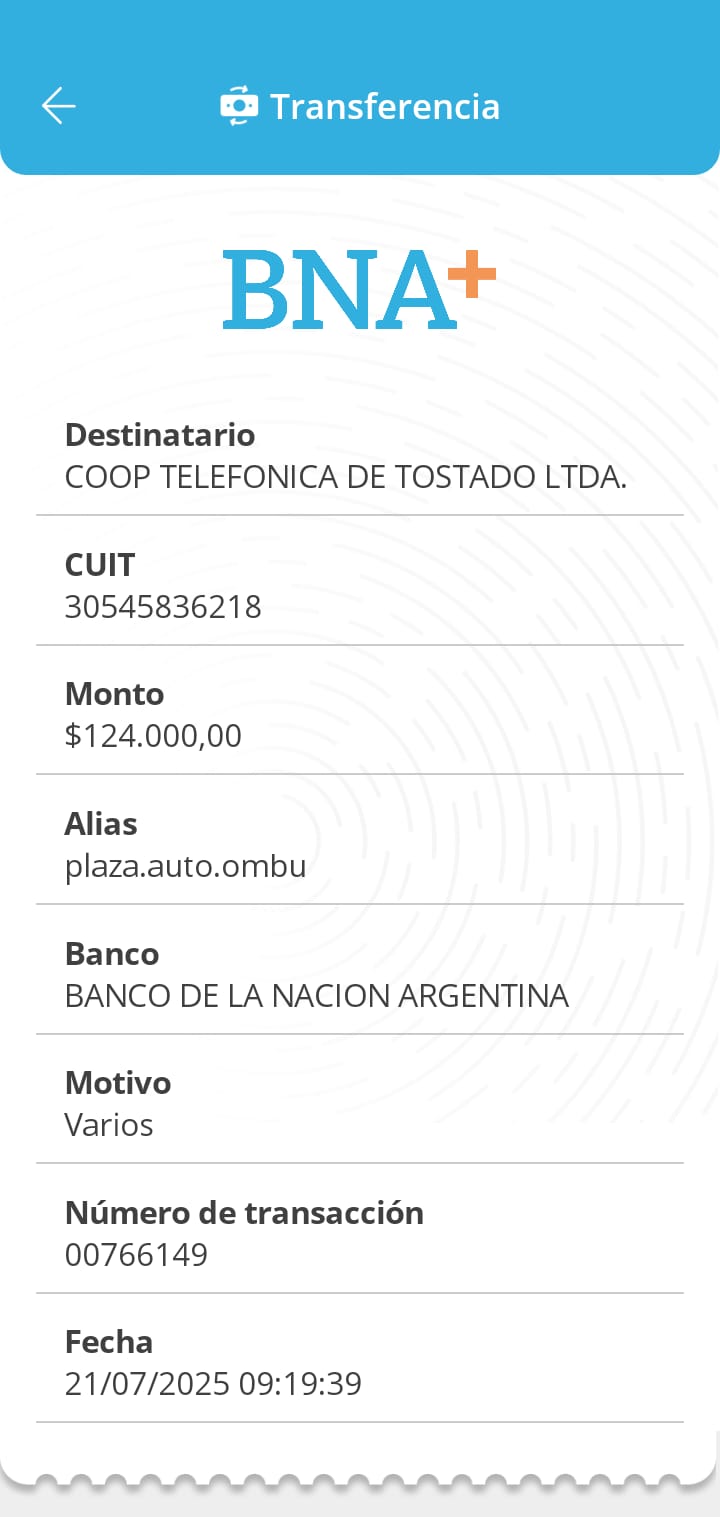Go back using the header arrow

click(x=59, y=106)
